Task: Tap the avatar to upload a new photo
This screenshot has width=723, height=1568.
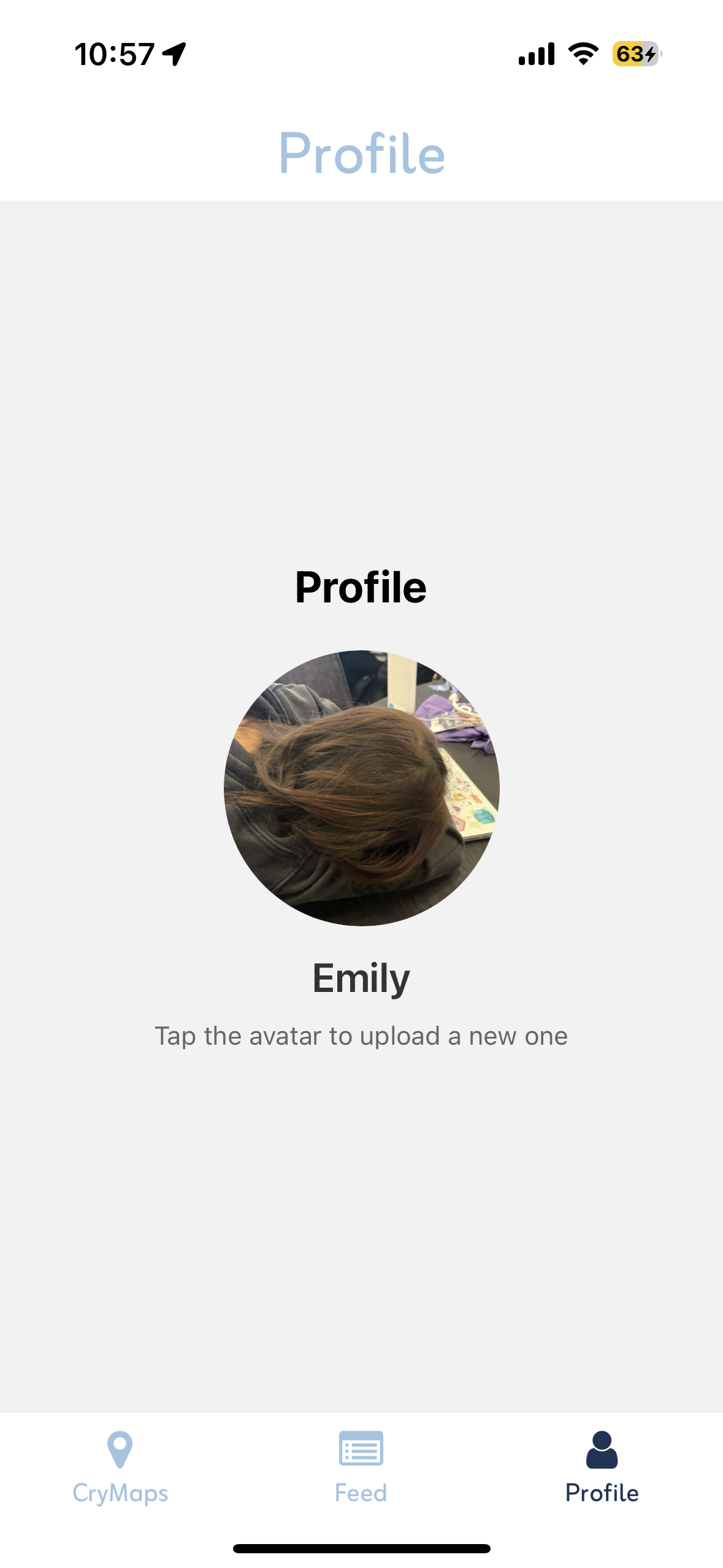Action: pyautogui.click(x=361, y=788)
